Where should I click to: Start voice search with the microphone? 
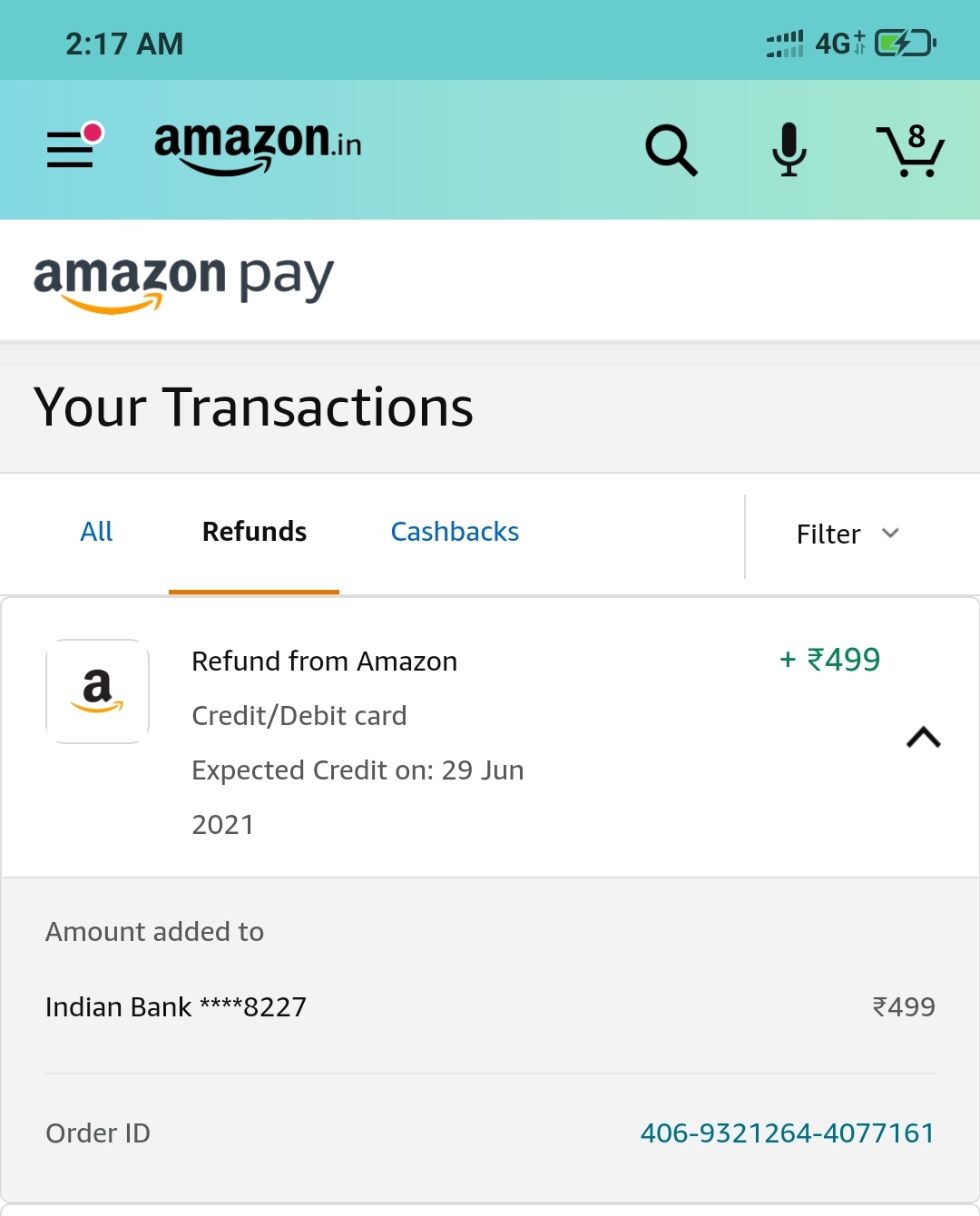[789, 149]
